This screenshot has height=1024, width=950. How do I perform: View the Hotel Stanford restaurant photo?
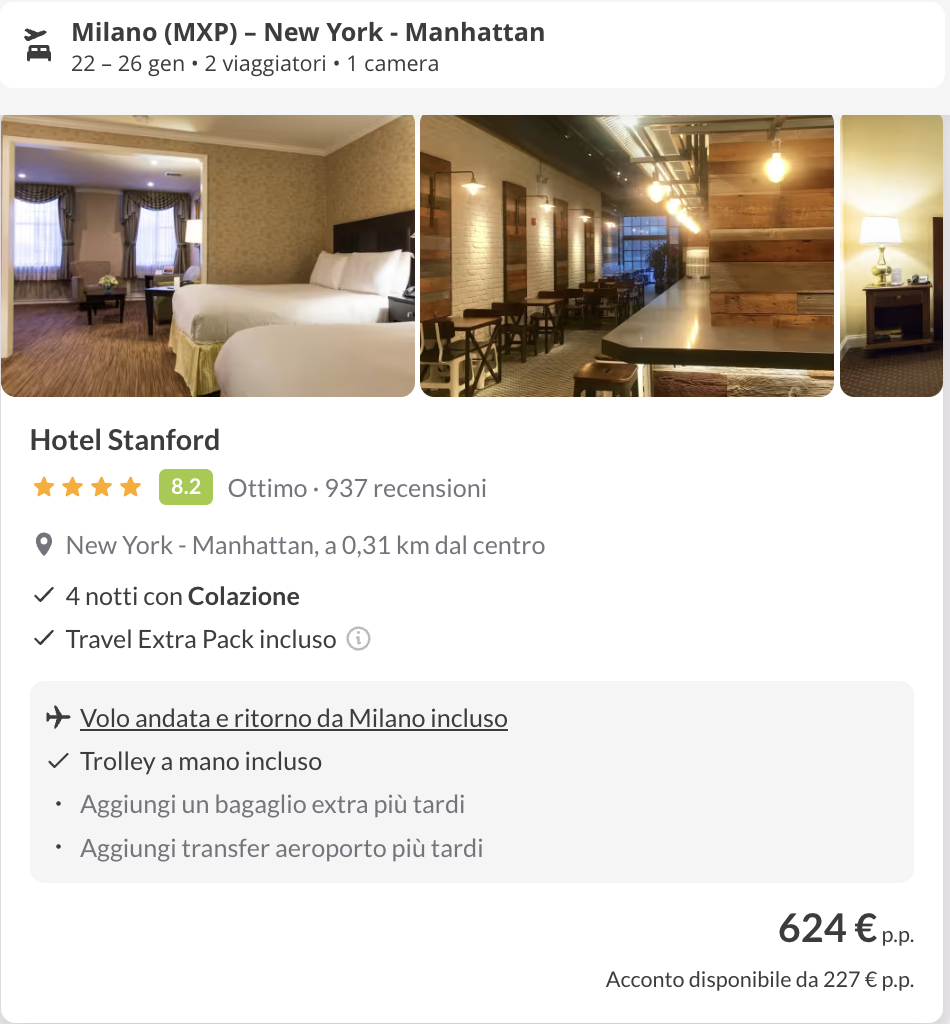click(x=627, y=256)
